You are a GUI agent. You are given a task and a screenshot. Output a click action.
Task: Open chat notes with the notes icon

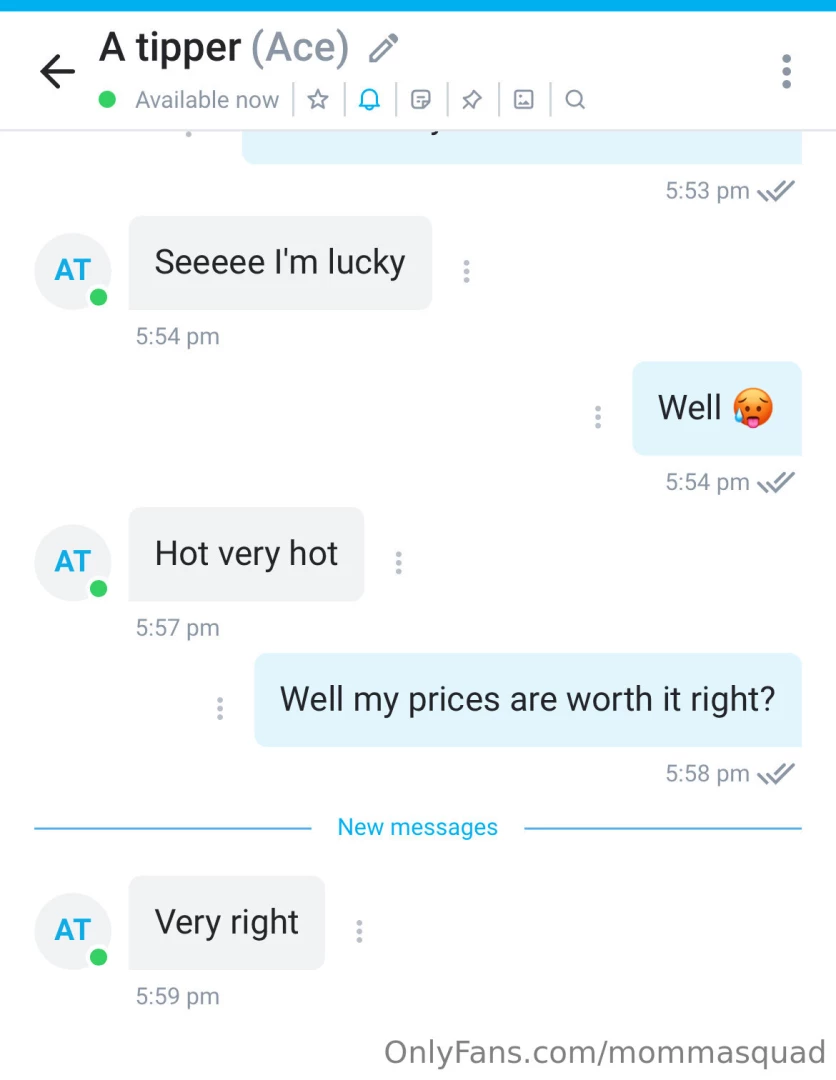point(421,99)
